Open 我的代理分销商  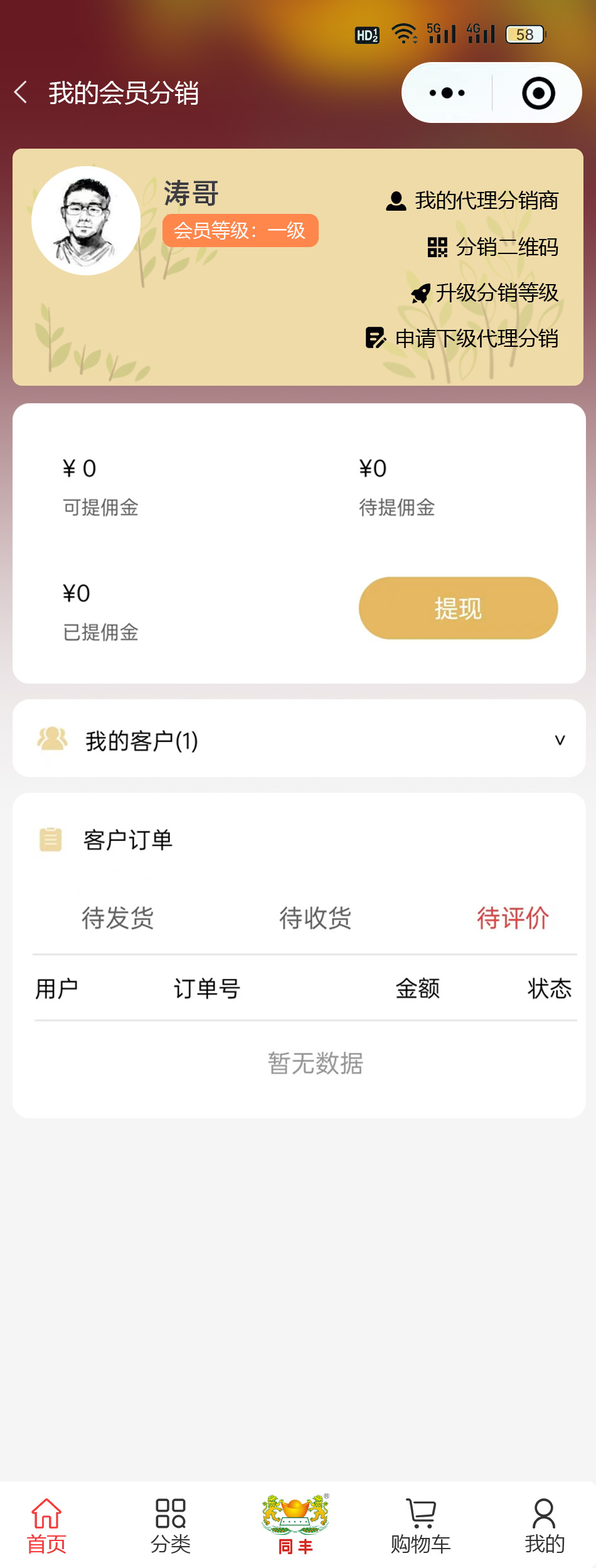pos(473,201)
